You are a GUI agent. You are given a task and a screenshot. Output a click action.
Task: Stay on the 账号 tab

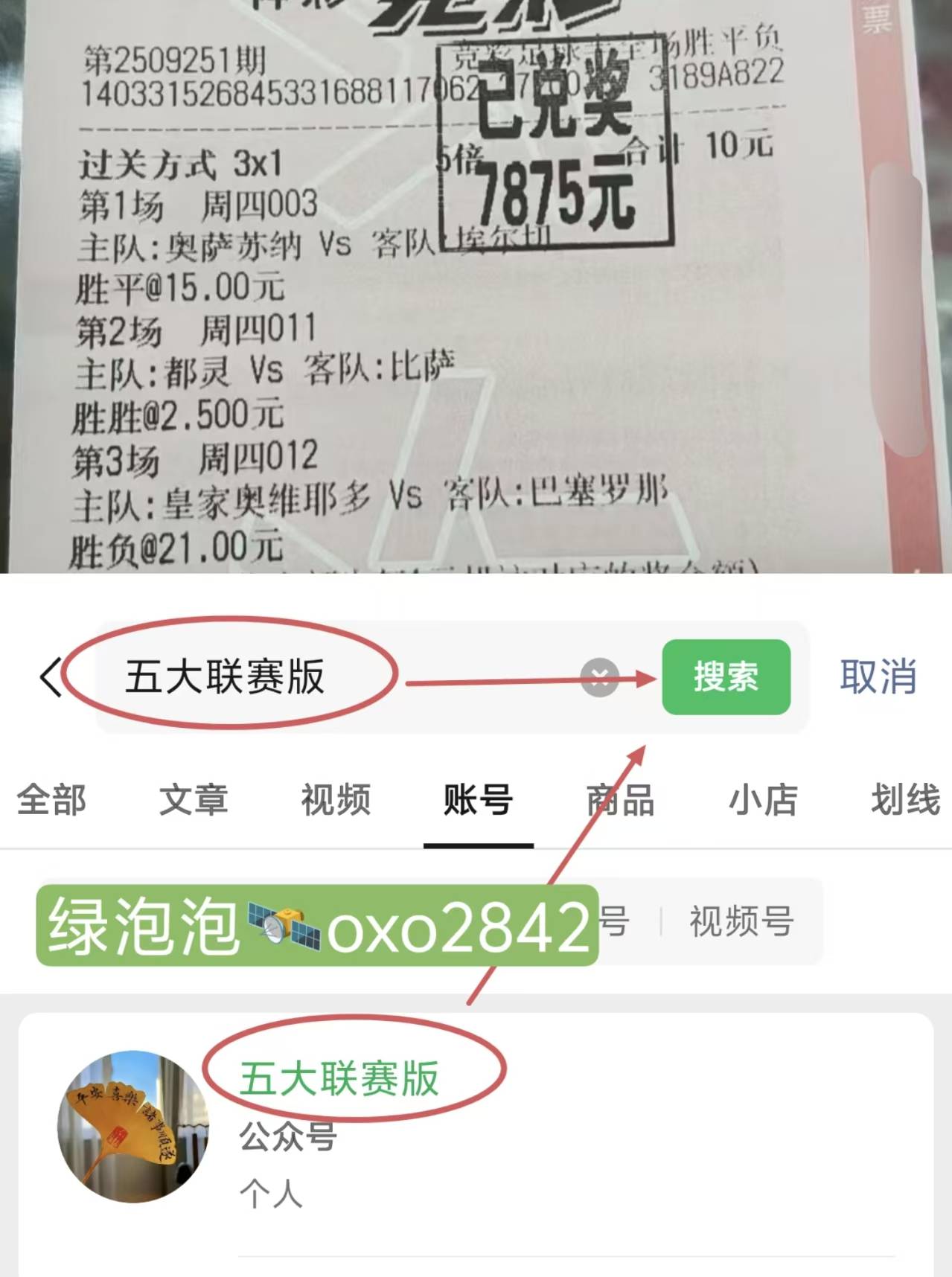pos(479,801)
